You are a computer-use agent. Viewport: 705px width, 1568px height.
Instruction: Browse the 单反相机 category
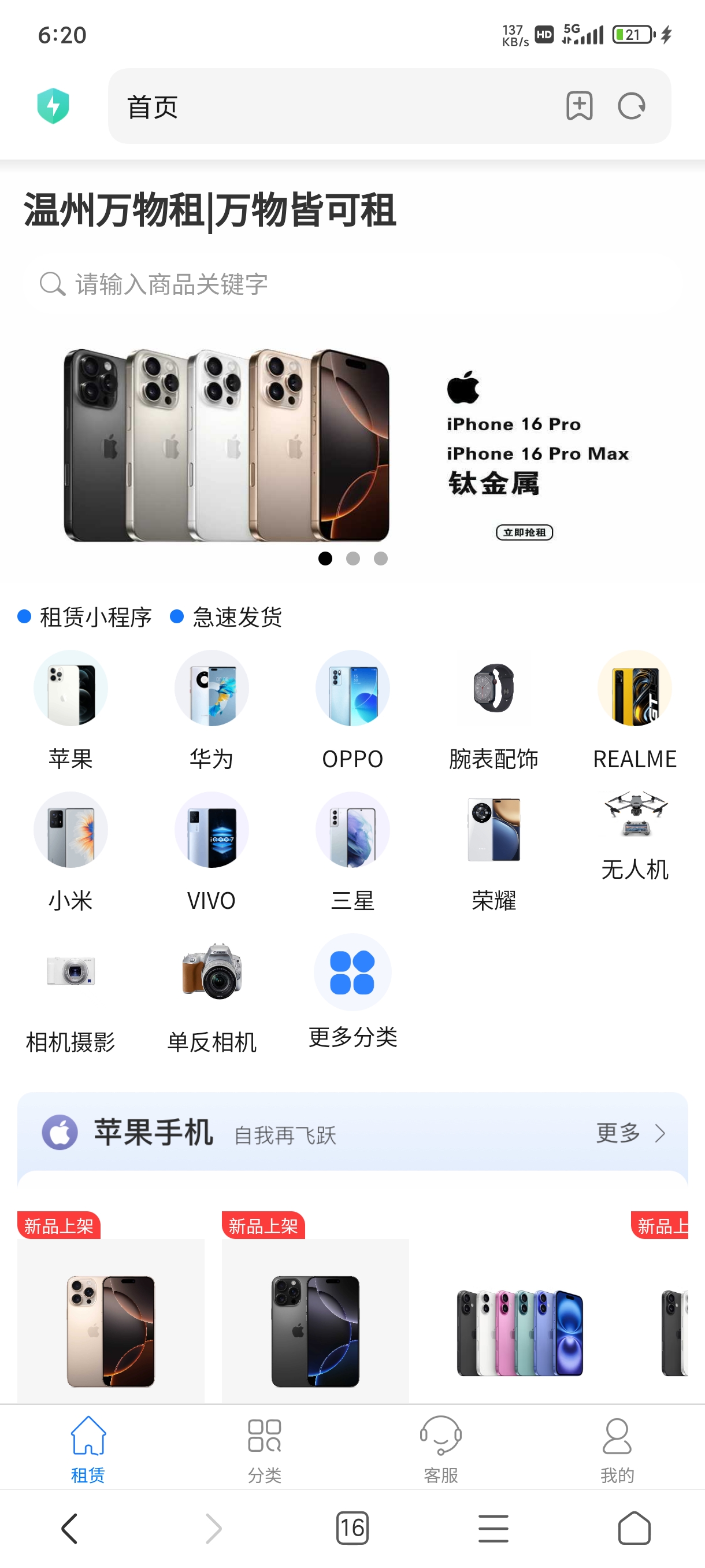click(211, 994)
